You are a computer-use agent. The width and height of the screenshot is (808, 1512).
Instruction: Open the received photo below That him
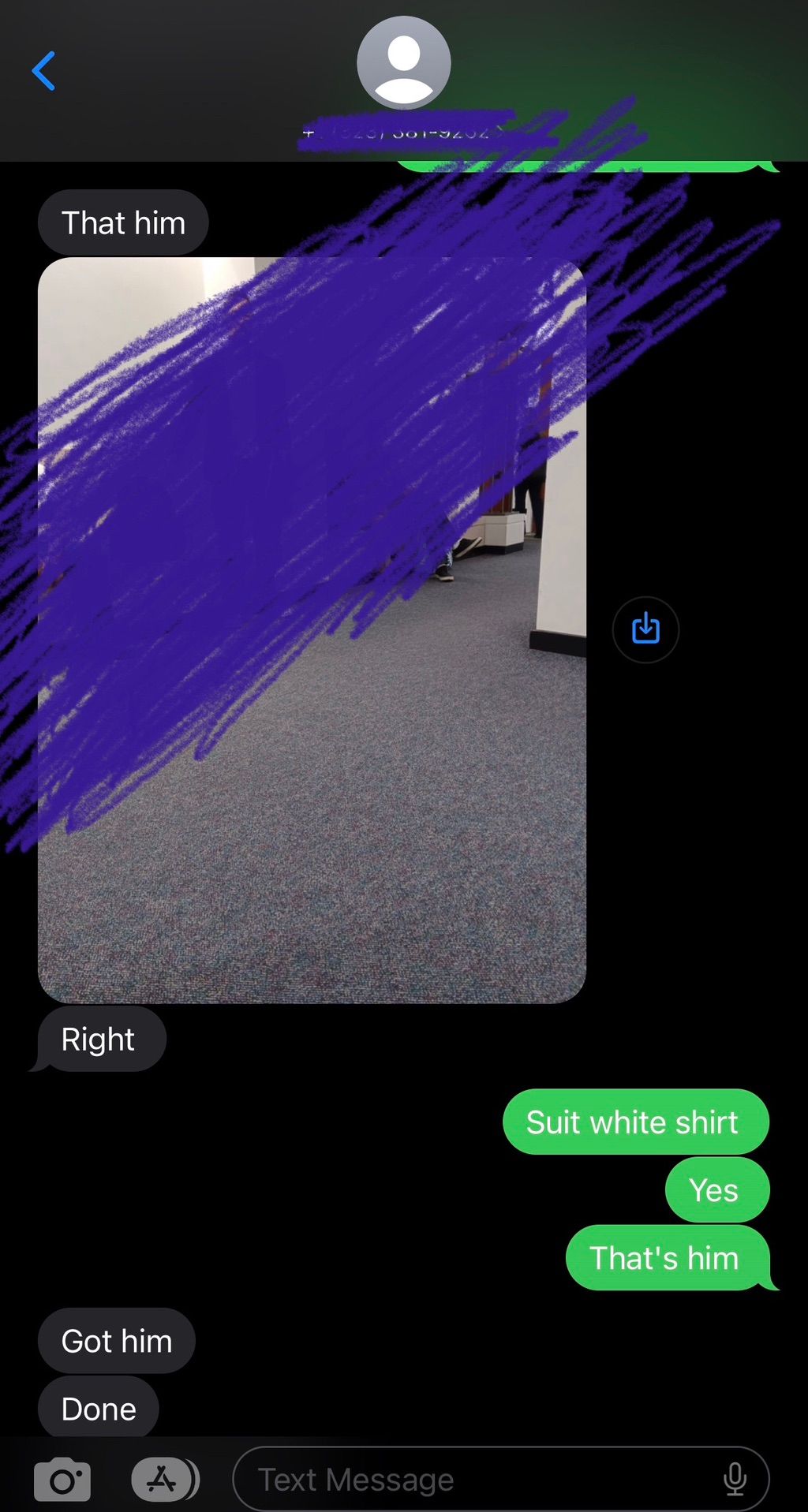312,629
